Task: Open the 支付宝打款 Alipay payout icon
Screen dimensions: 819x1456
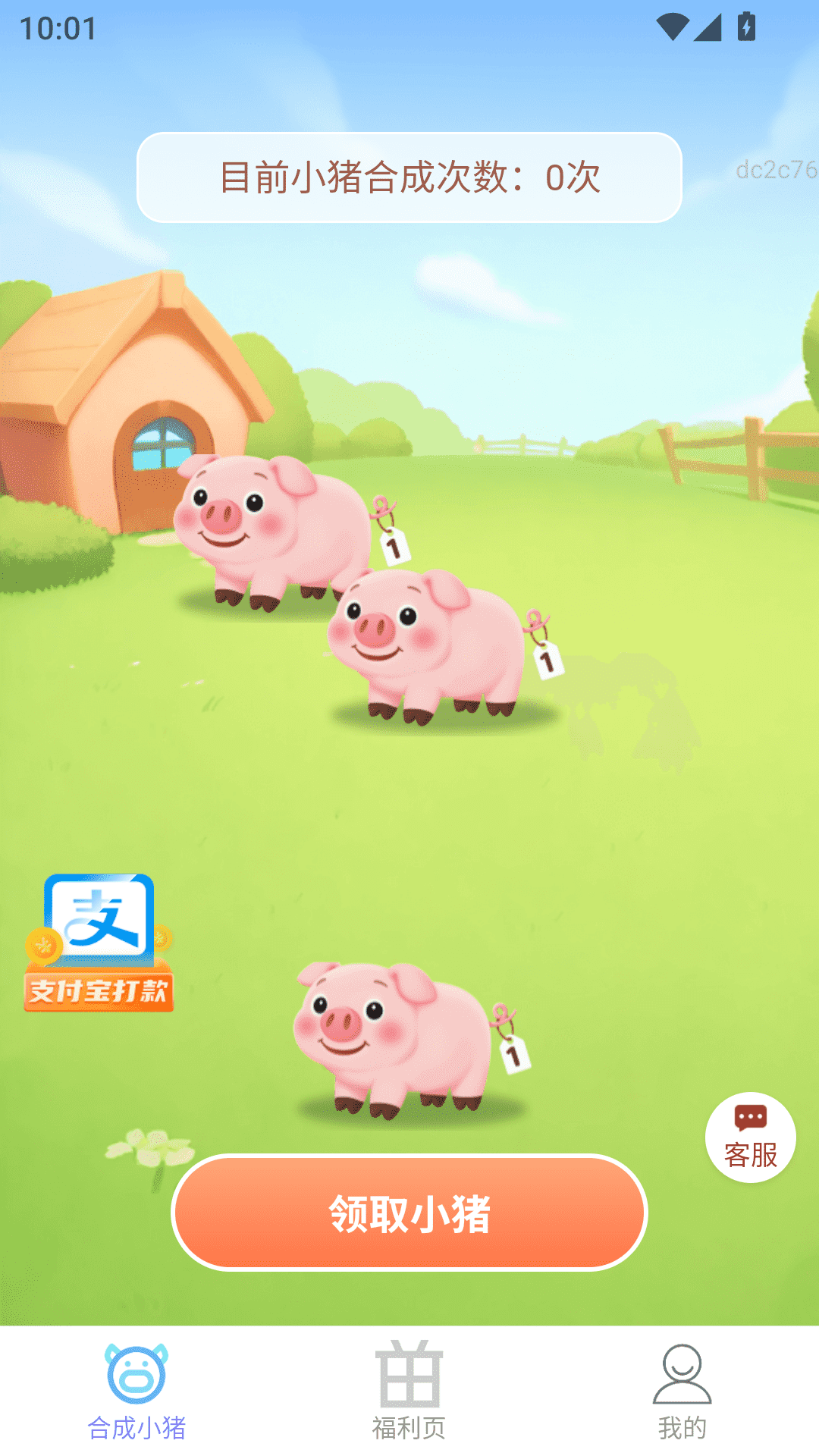Action: pos(99,943)
